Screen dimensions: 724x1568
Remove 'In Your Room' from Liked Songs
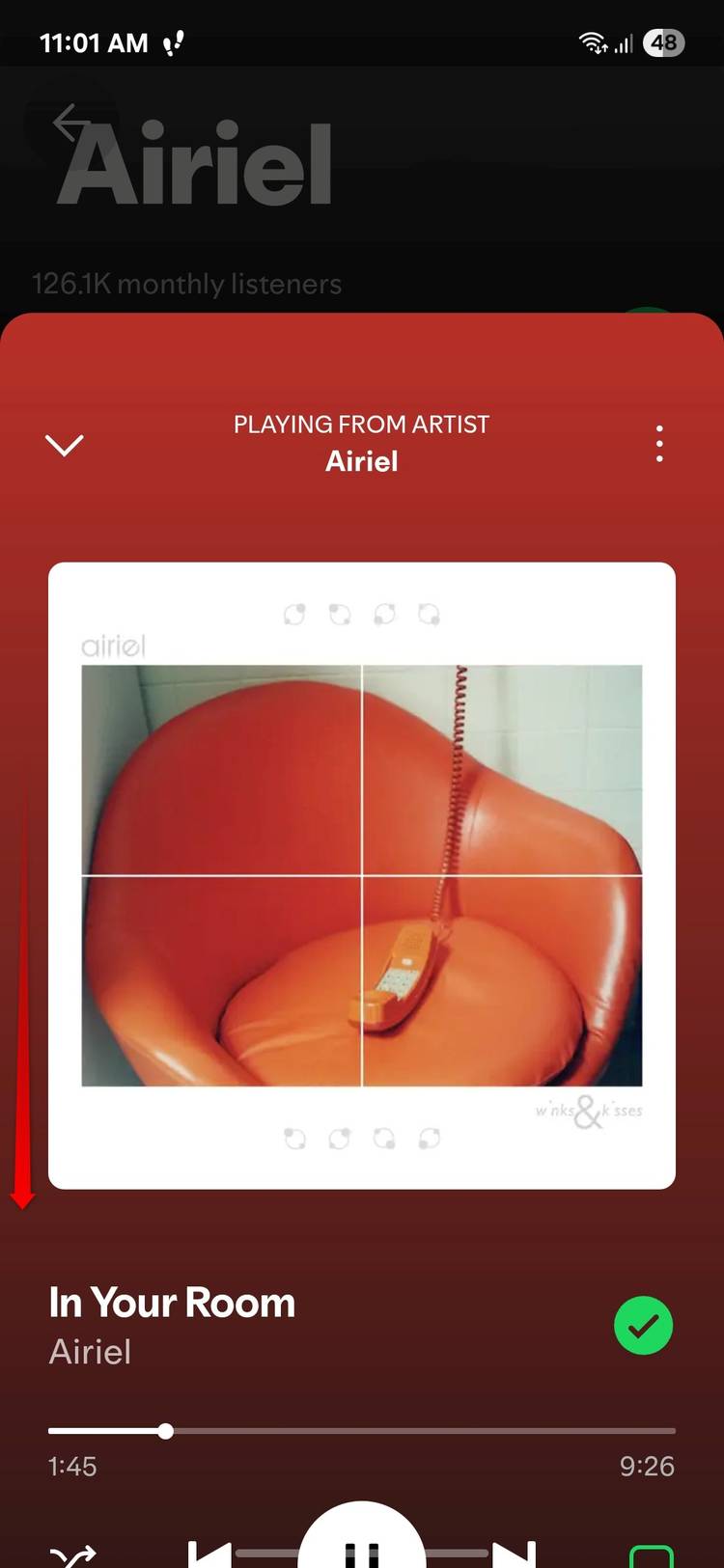point(643,1325)
